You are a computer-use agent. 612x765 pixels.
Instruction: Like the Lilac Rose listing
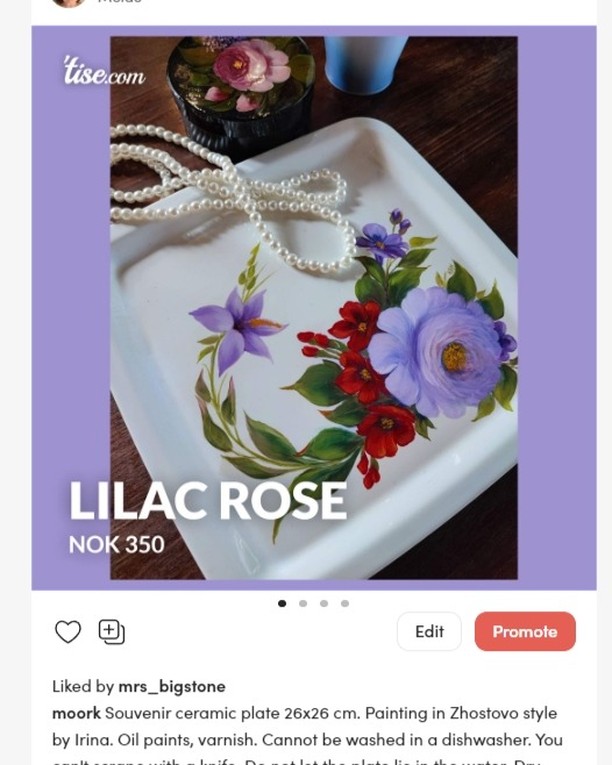[x=68, y=632]
